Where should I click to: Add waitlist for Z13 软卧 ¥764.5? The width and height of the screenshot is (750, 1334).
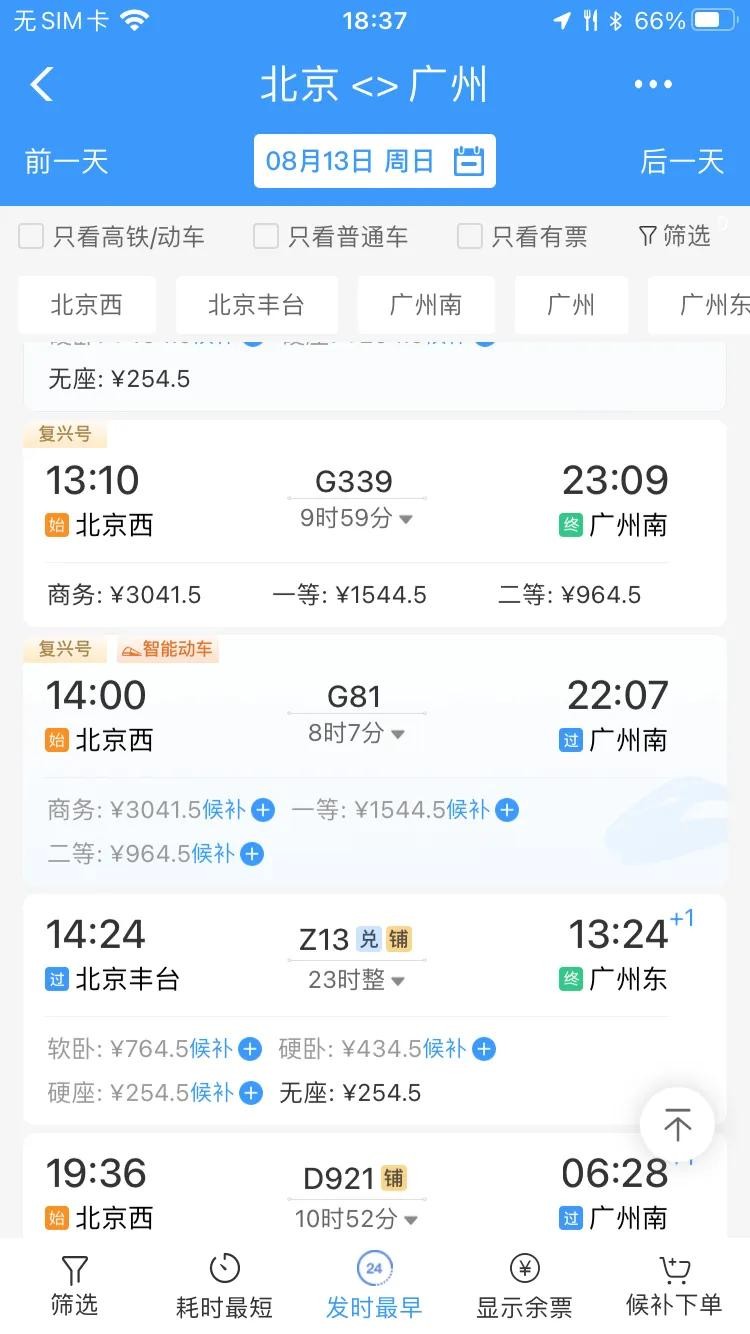250,1049
